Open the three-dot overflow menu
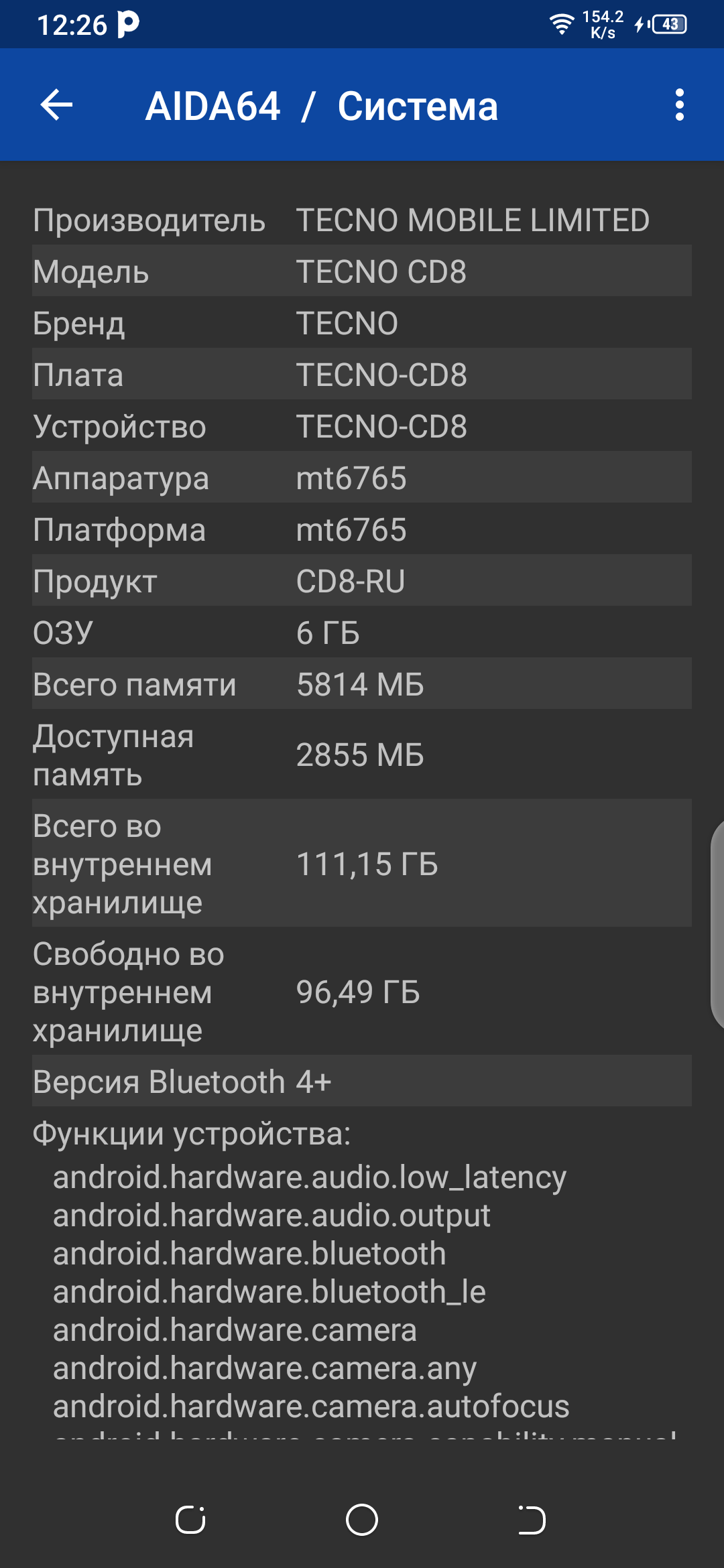Viewport: 724px width, 1568px height. coord(679,105)
